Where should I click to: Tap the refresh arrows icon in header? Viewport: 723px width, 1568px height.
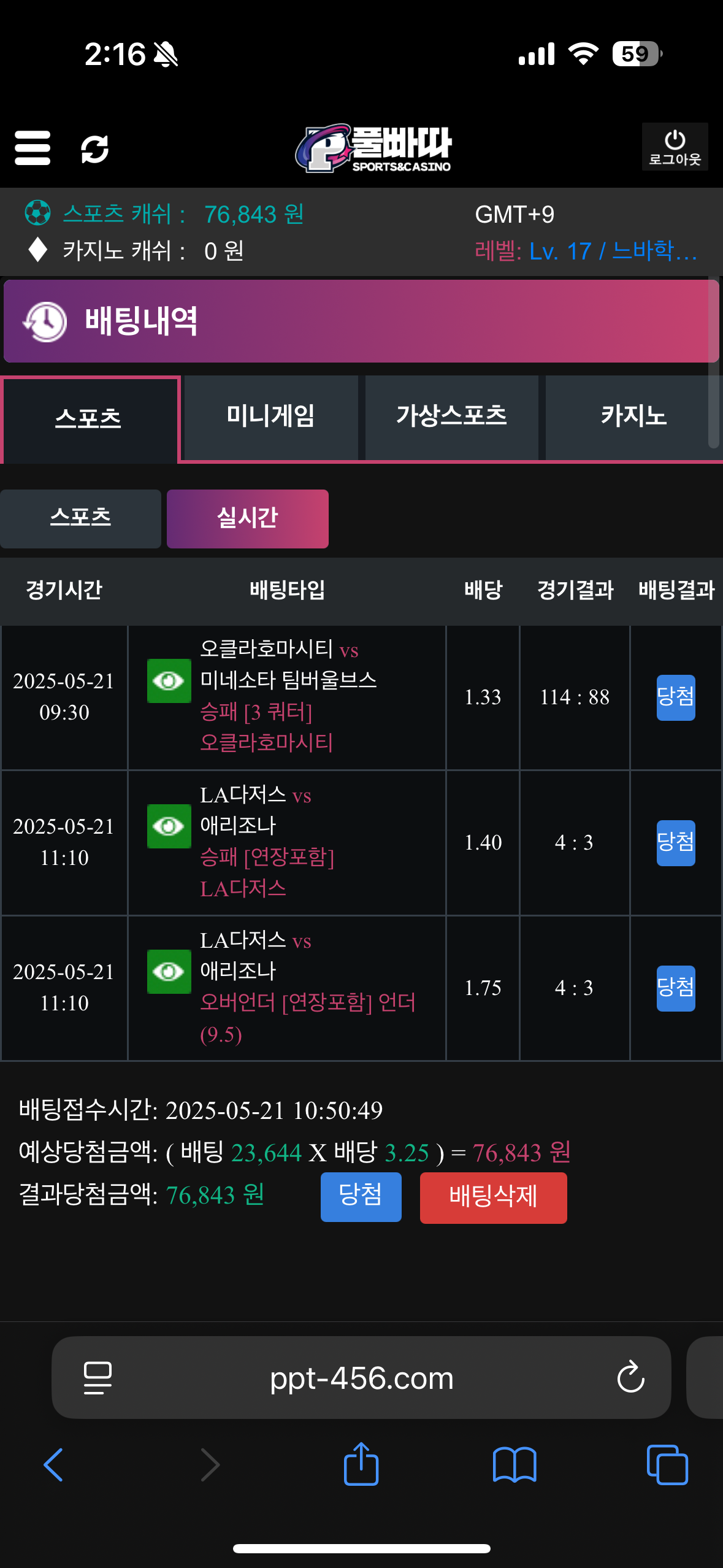coord(94,149)
